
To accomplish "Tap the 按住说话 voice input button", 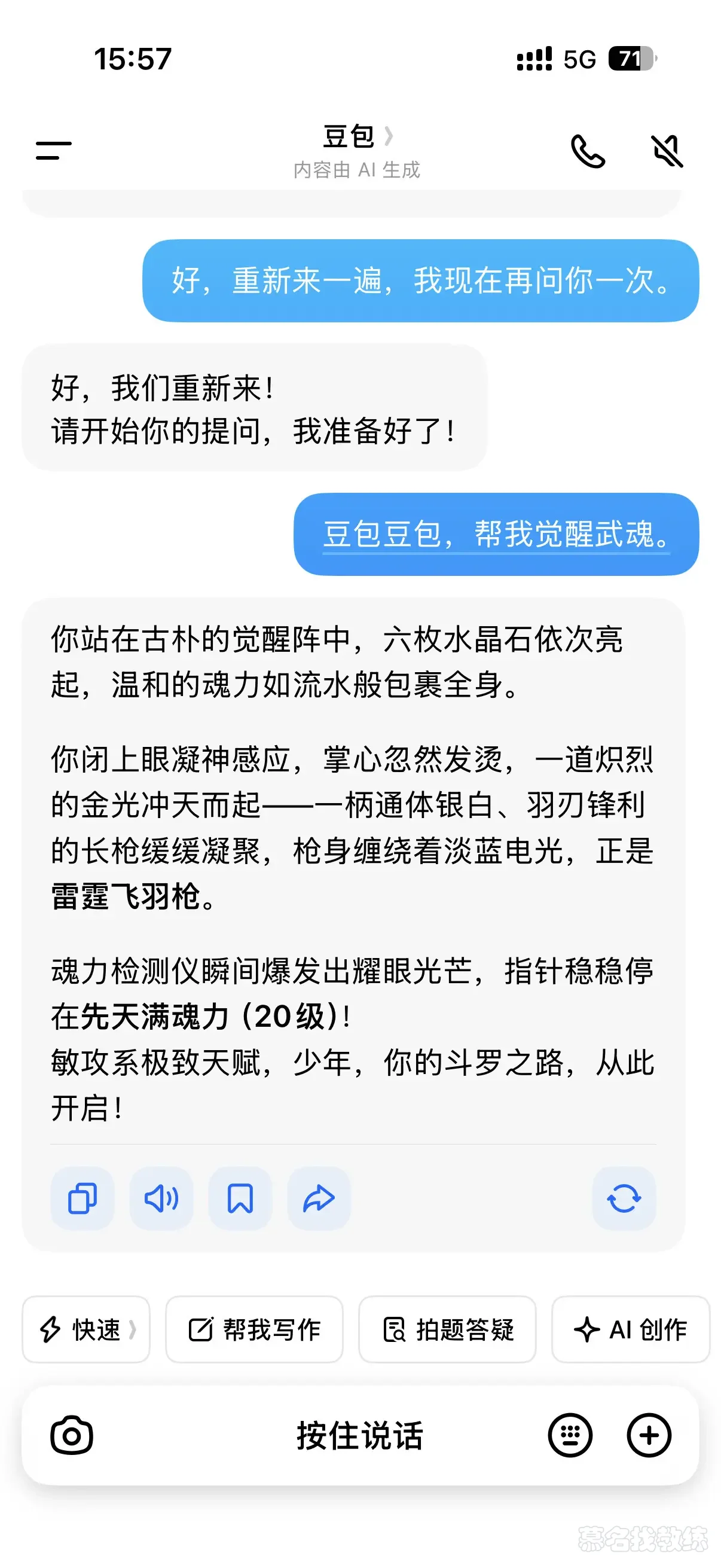I will 359,1435.
